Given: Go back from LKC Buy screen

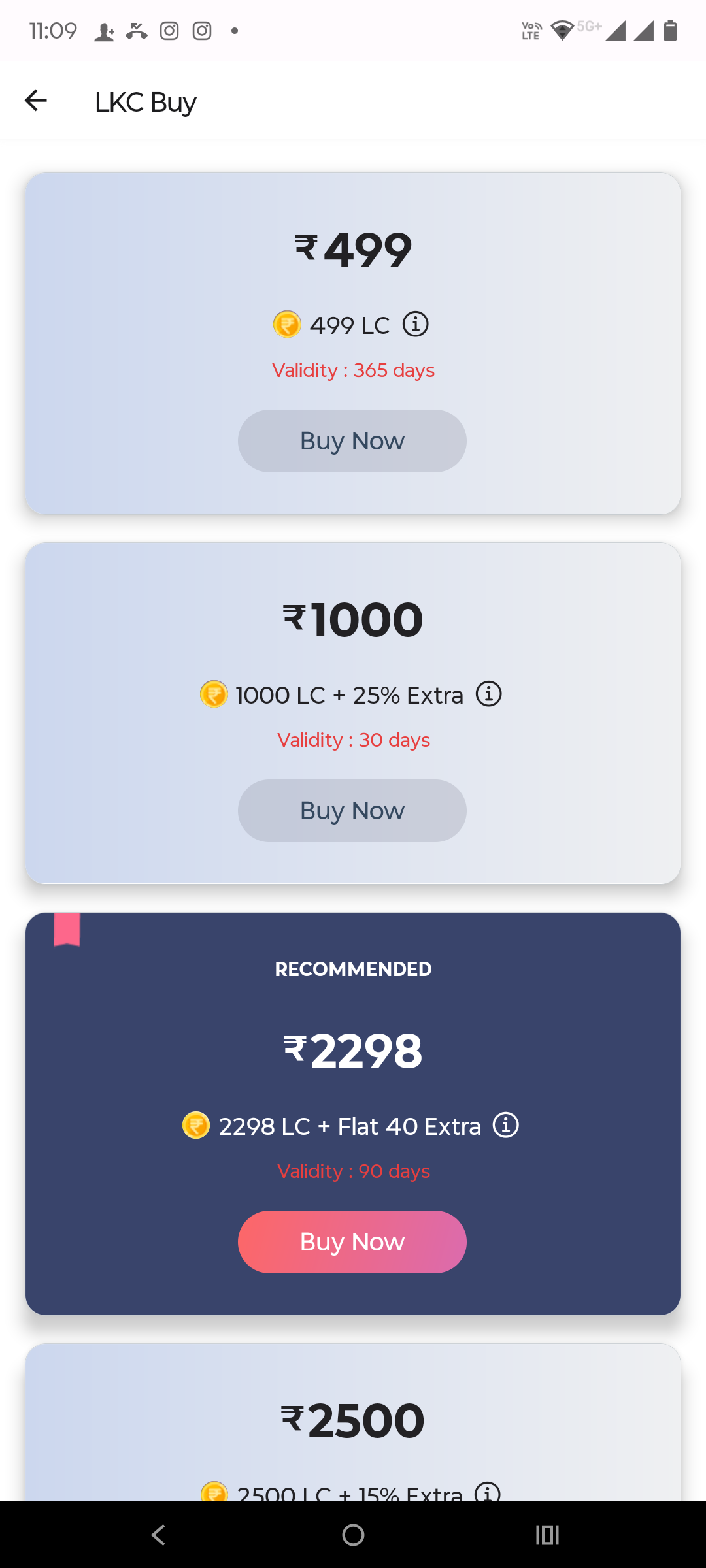Looking at the screenshot, I should 36,101.
